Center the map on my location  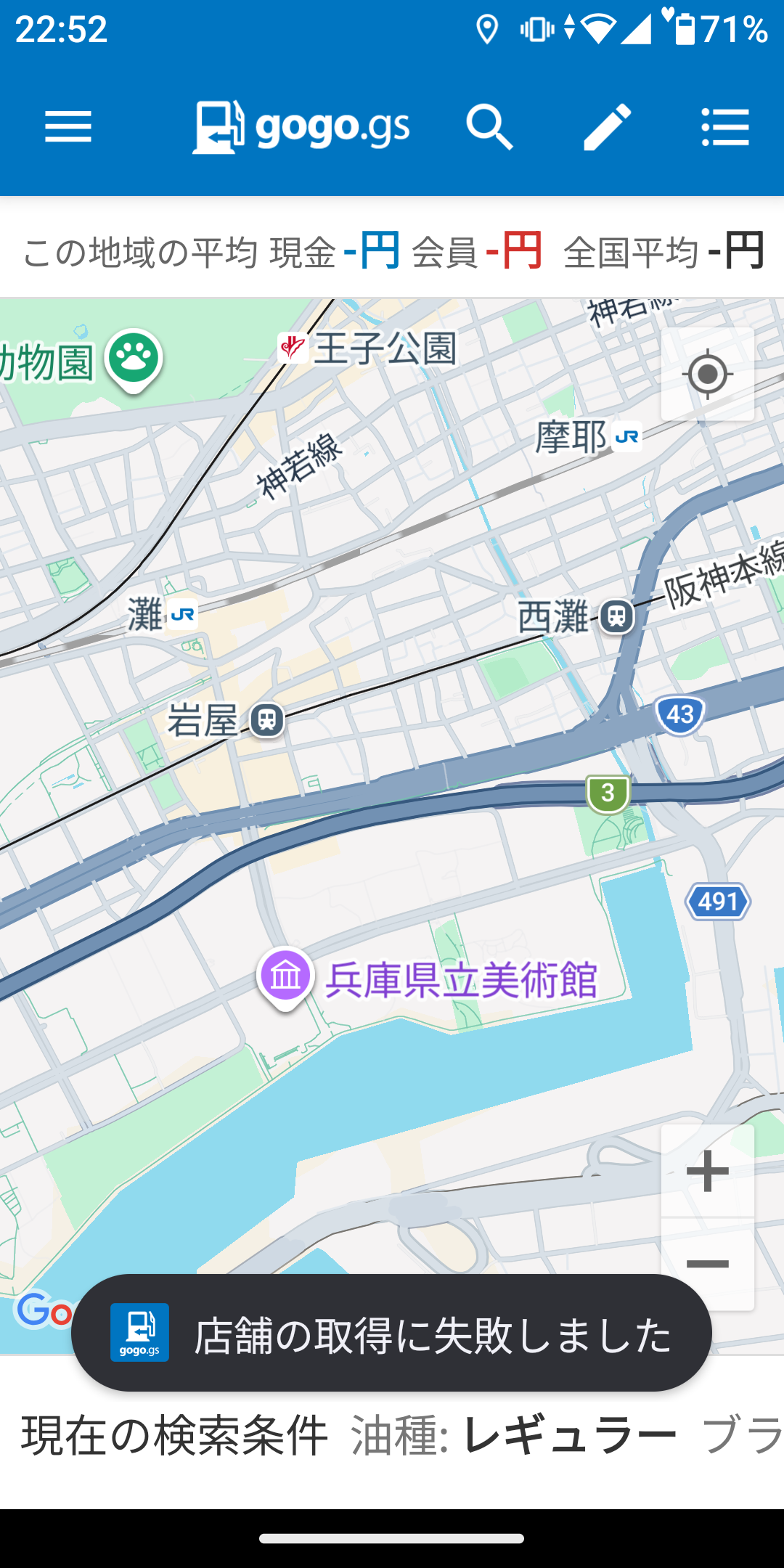coord(707,375)
